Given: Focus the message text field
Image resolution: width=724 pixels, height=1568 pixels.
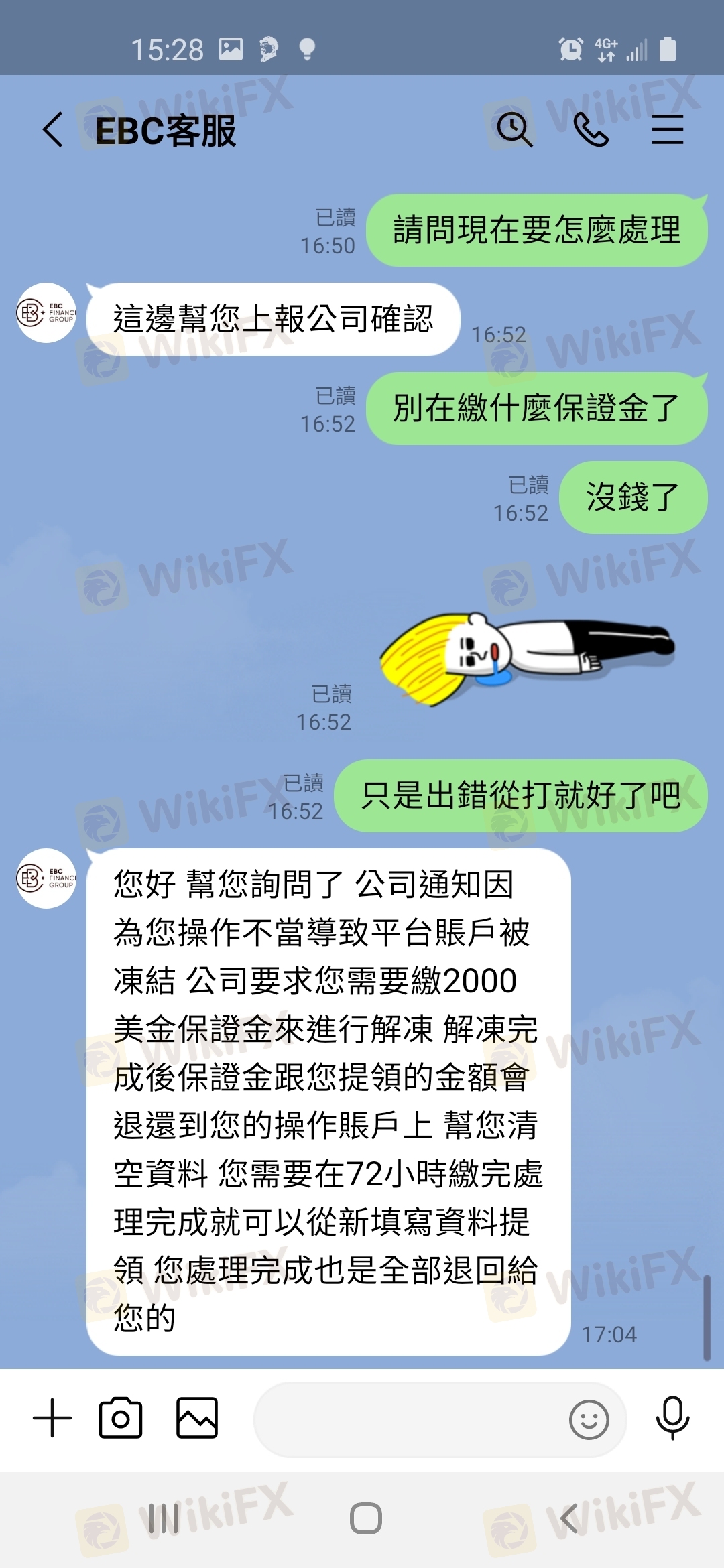Looking at the screenshot, I should pyautogui.click(x=409, y=1419).
